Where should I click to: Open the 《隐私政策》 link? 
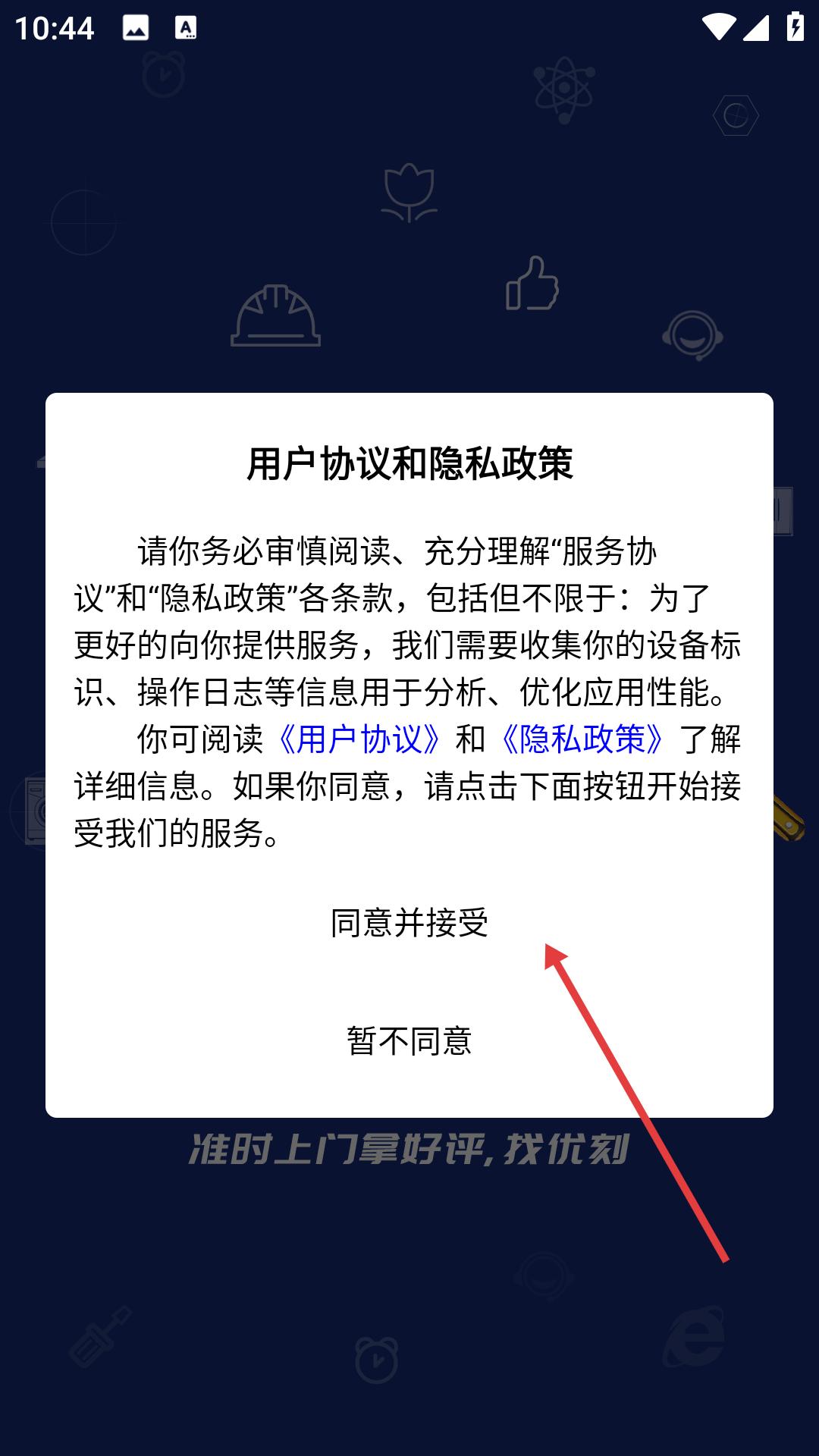582,739
